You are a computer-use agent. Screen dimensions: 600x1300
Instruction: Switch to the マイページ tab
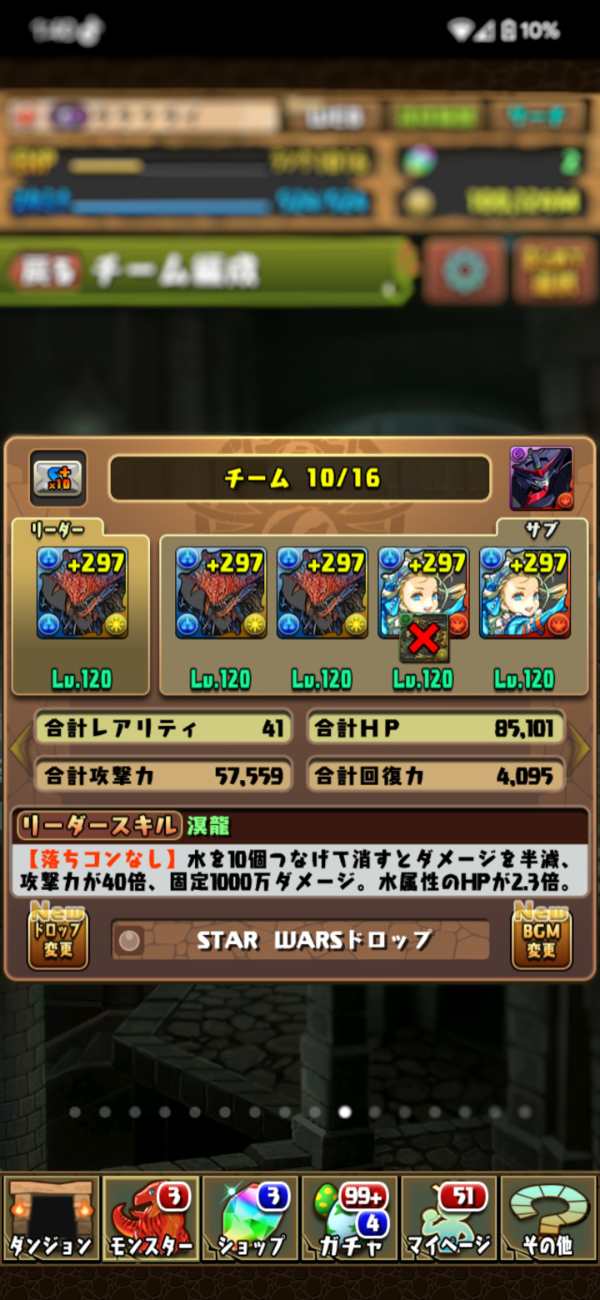click(x=448, y=1218)
